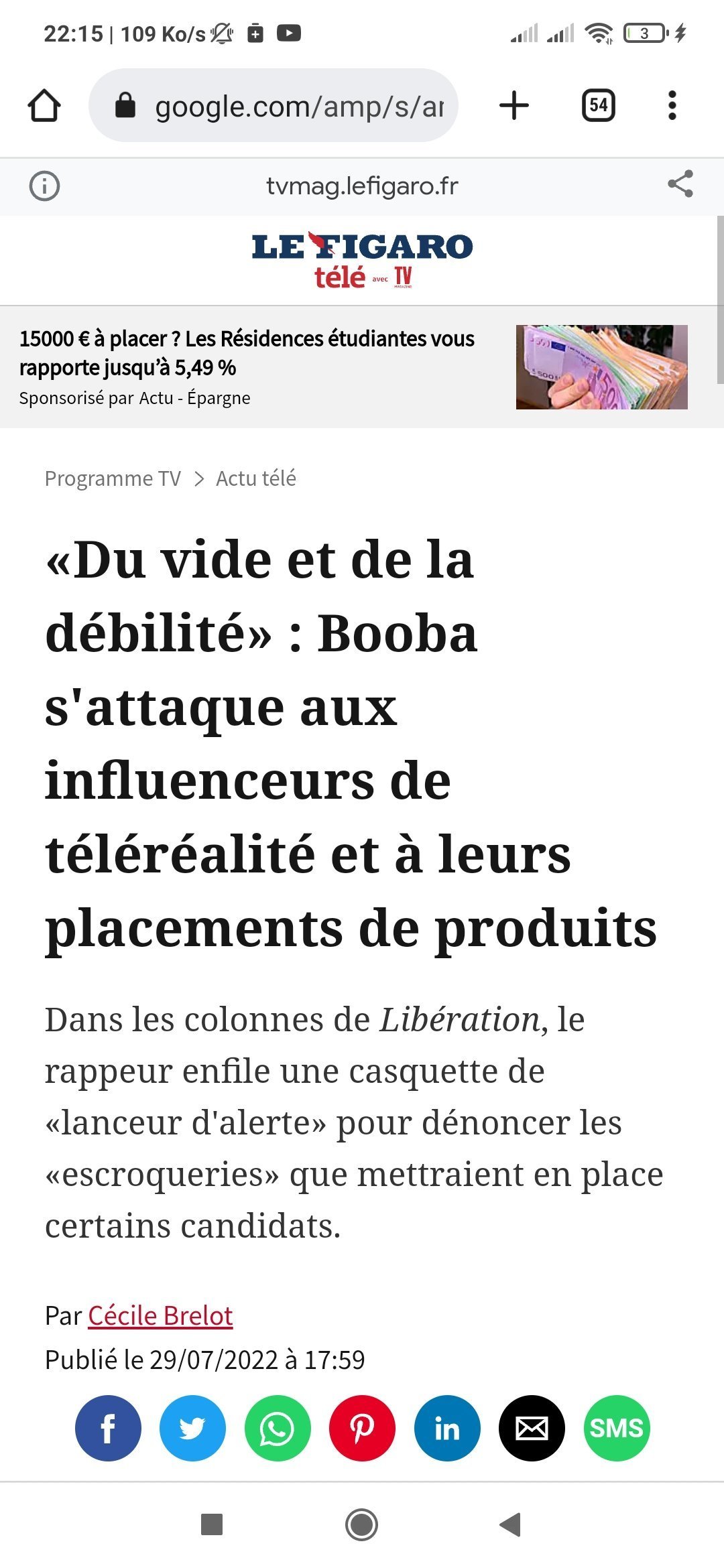
Task: Open the browser overflow menu
Action: coord(672,106)
